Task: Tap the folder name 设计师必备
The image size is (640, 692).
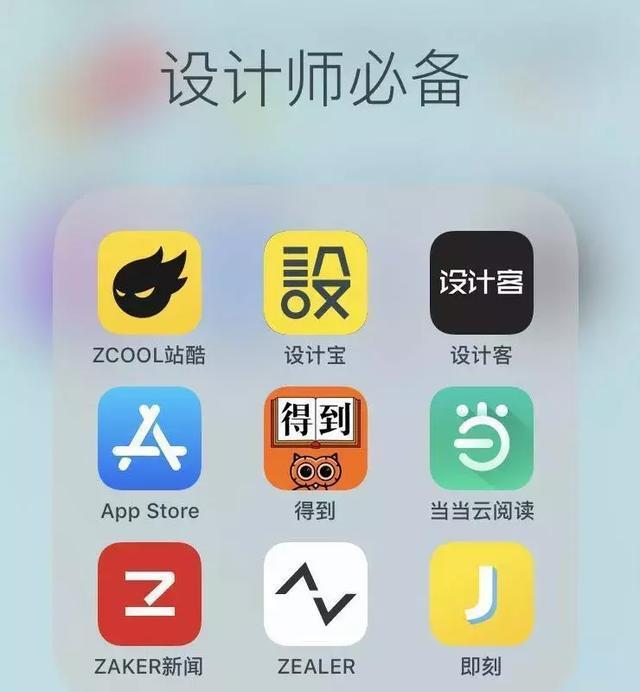Action: pos(314,78)
